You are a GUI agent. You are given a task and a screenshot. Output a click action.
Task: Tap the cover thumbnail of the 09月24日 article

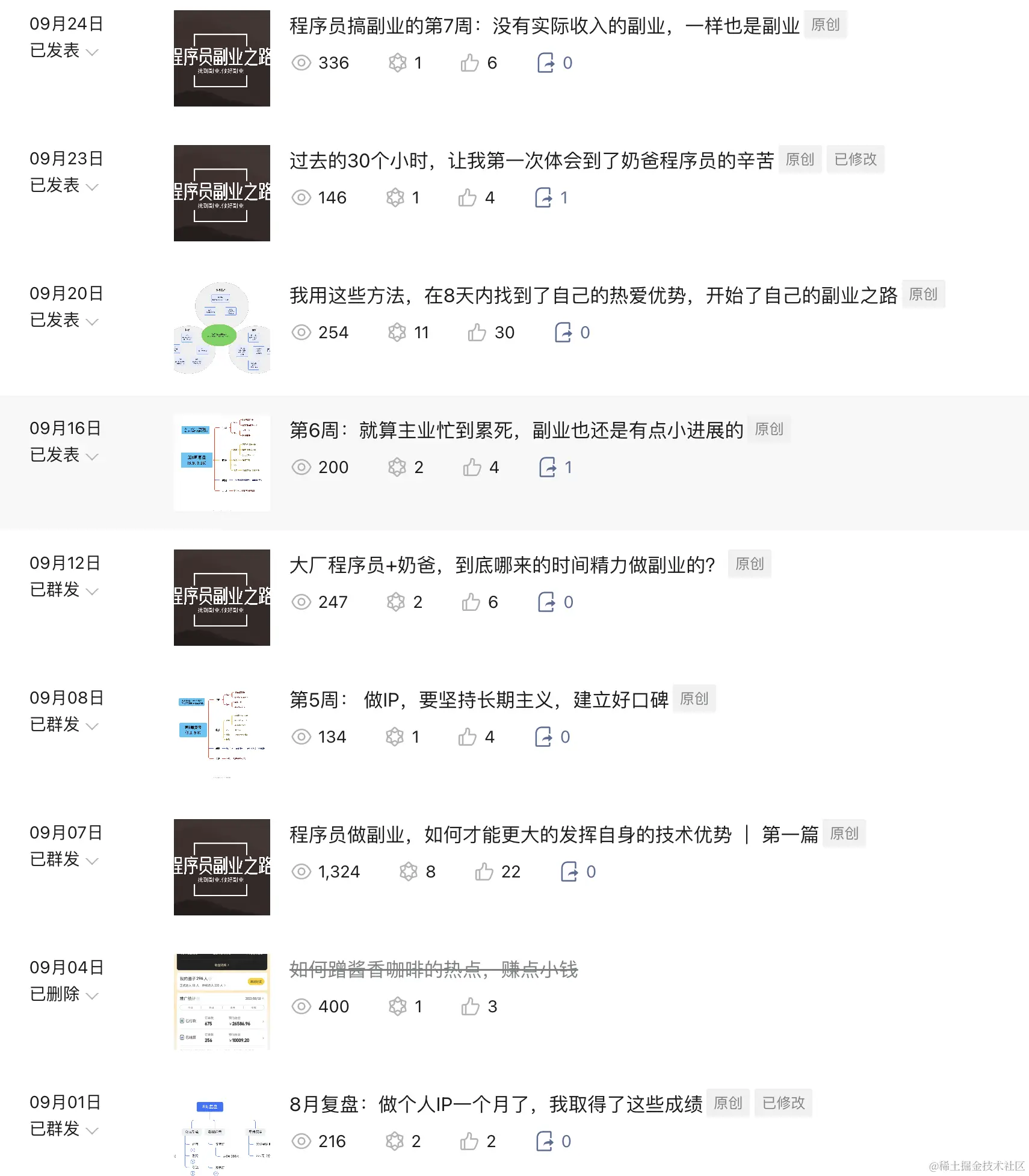tap(221, 58)
